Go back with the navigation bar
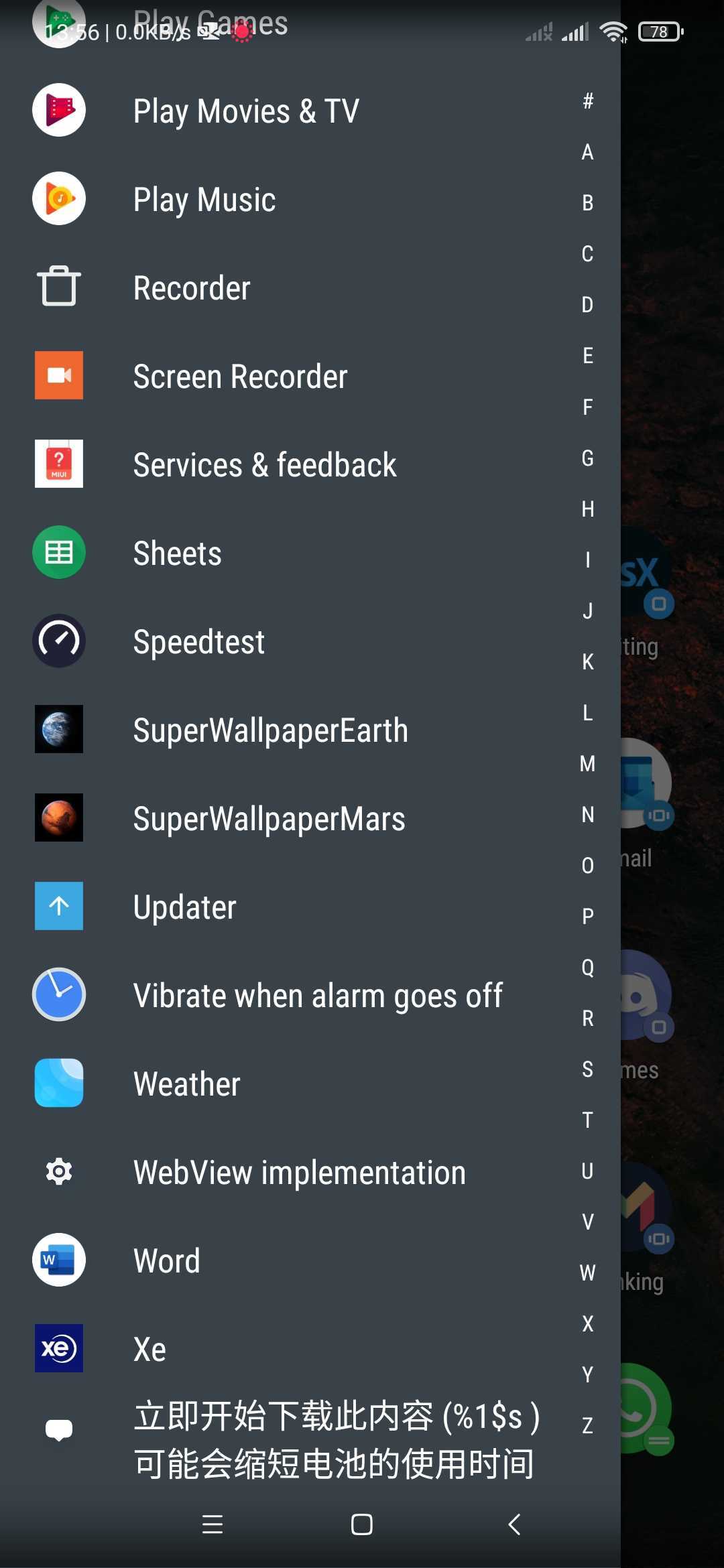Screen dimensions: 724x1568 click(514, 1524)
